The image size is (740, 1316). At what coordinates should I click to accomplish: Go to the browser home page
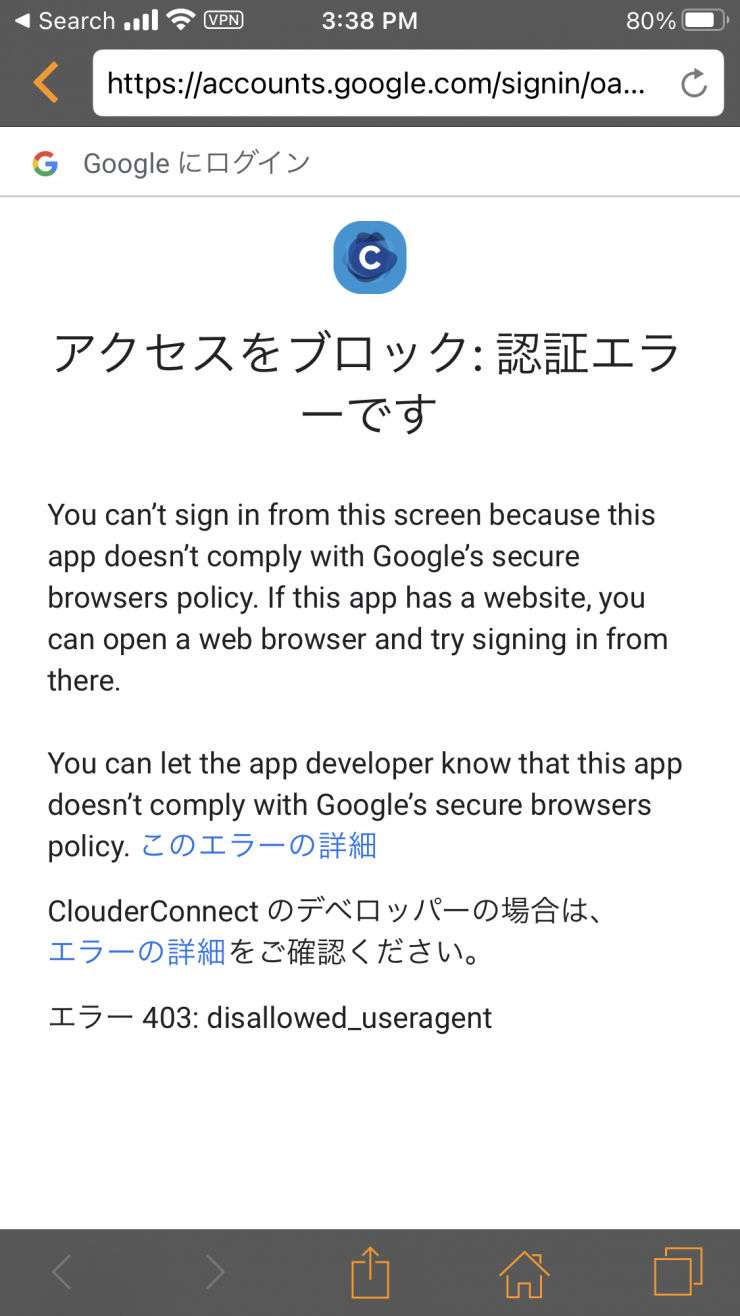tap(525, 1272)
